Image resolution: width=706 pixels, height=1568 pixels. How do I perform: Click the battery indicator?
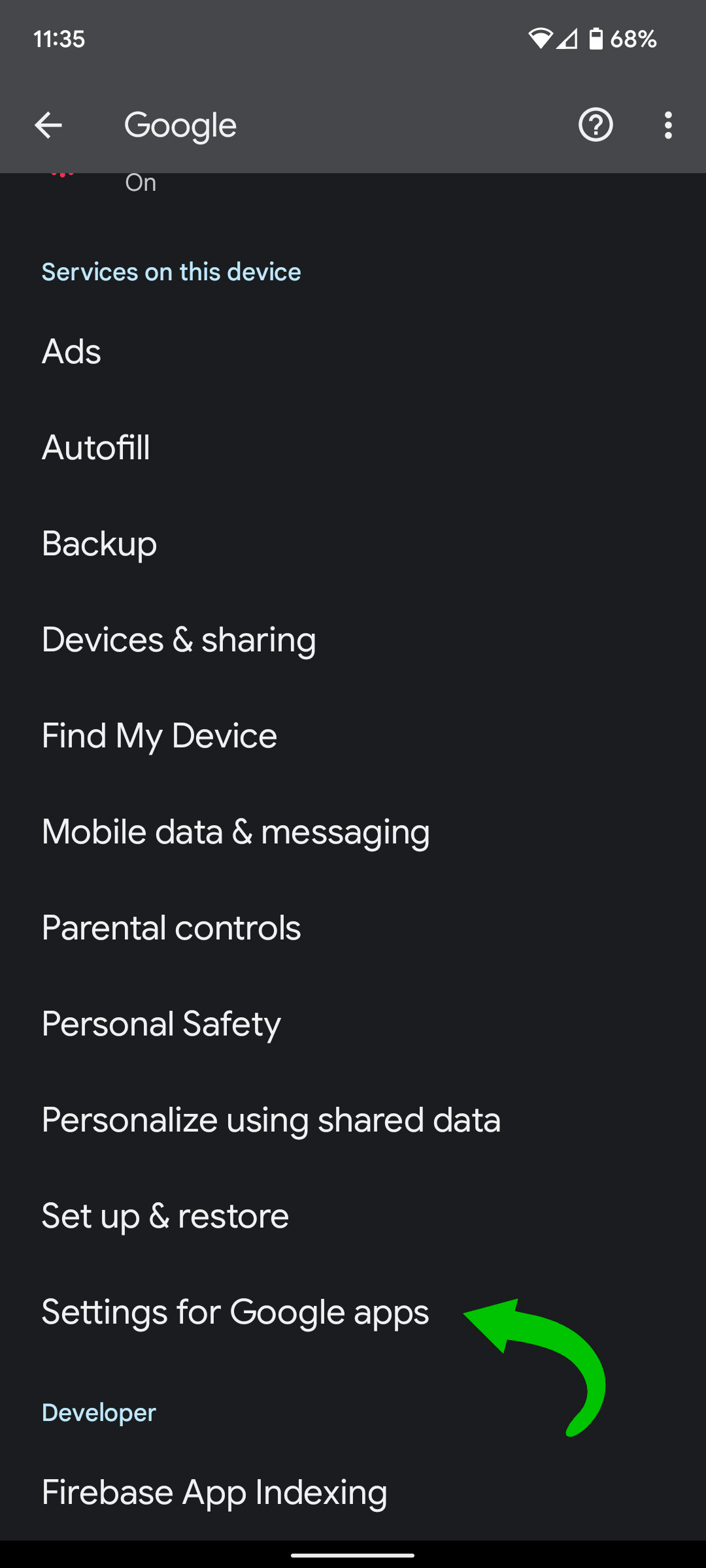coord(597,39)
